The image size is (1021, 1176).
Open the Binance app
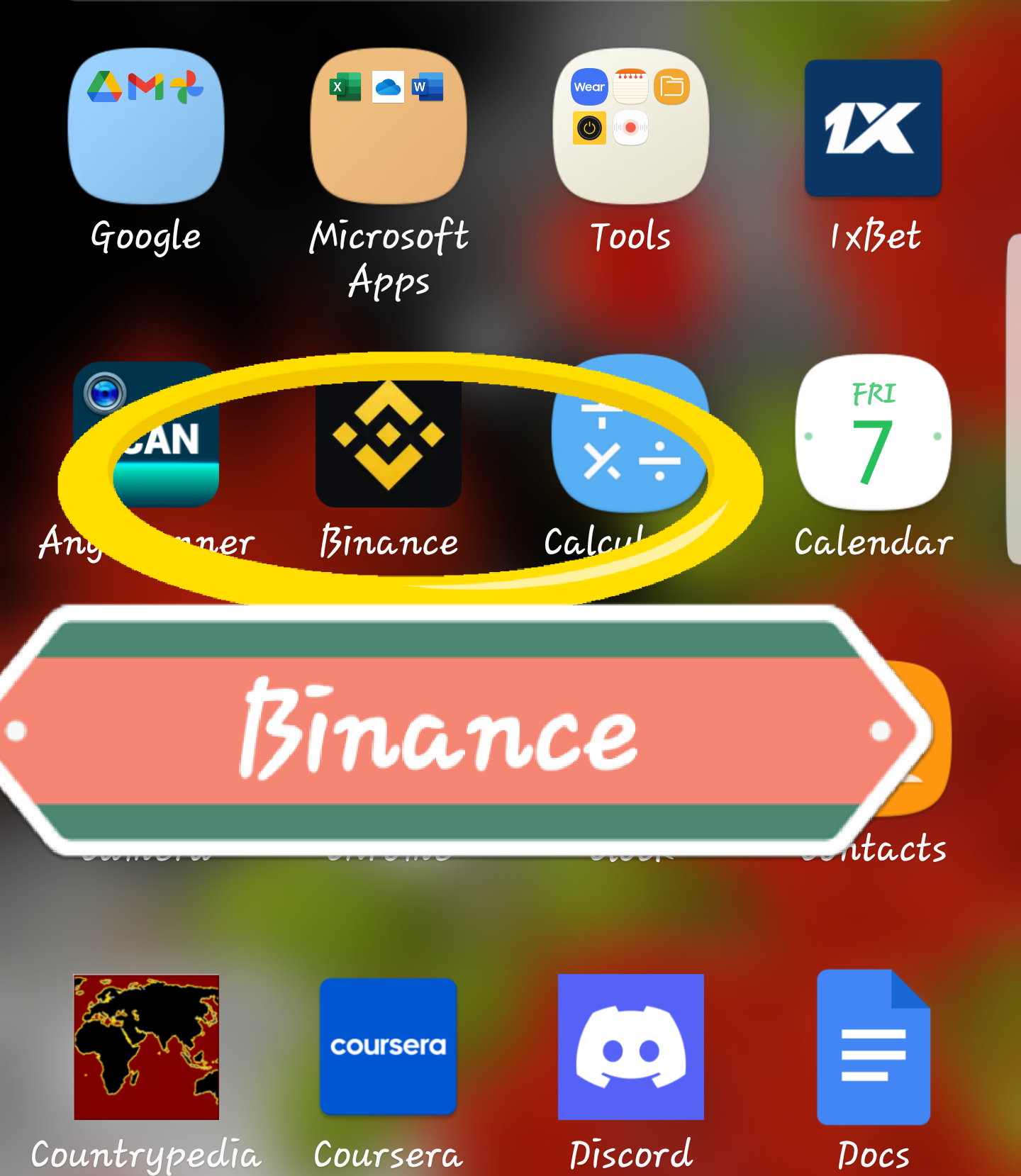[389, 439]
